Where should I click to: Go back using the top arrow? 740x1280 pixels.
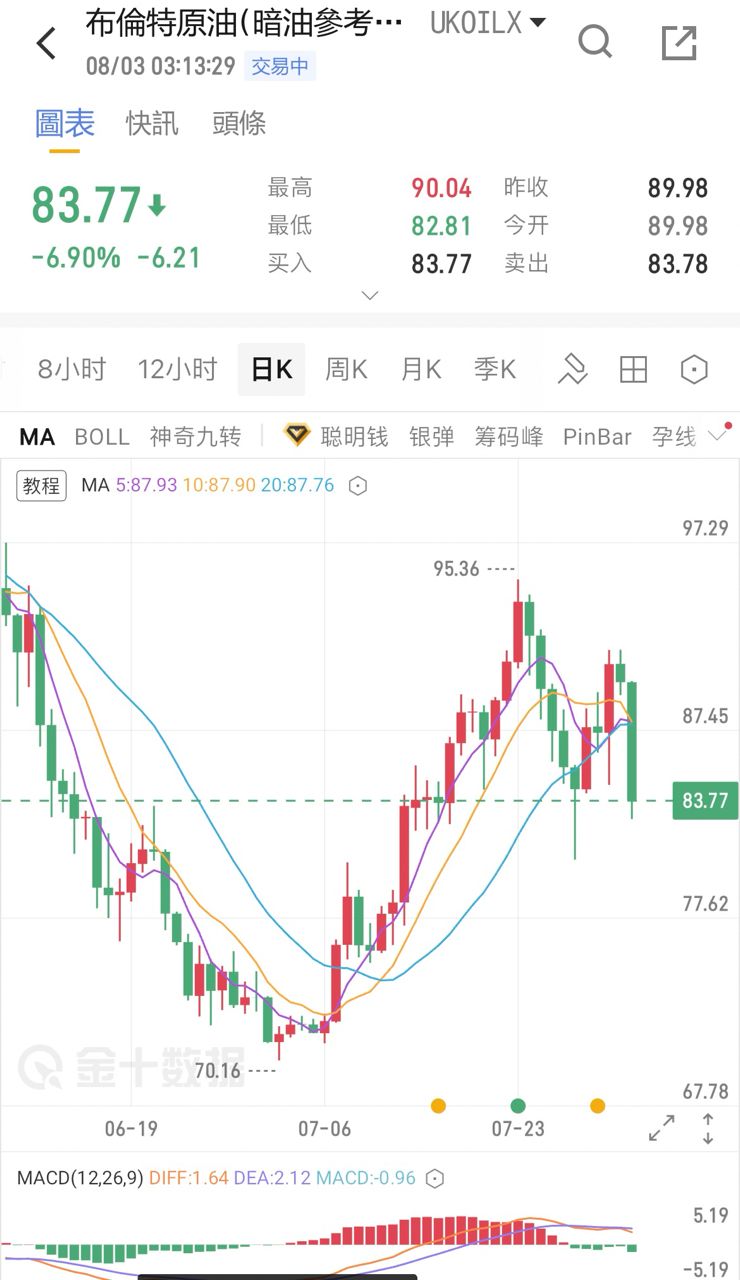click(46, 44)
